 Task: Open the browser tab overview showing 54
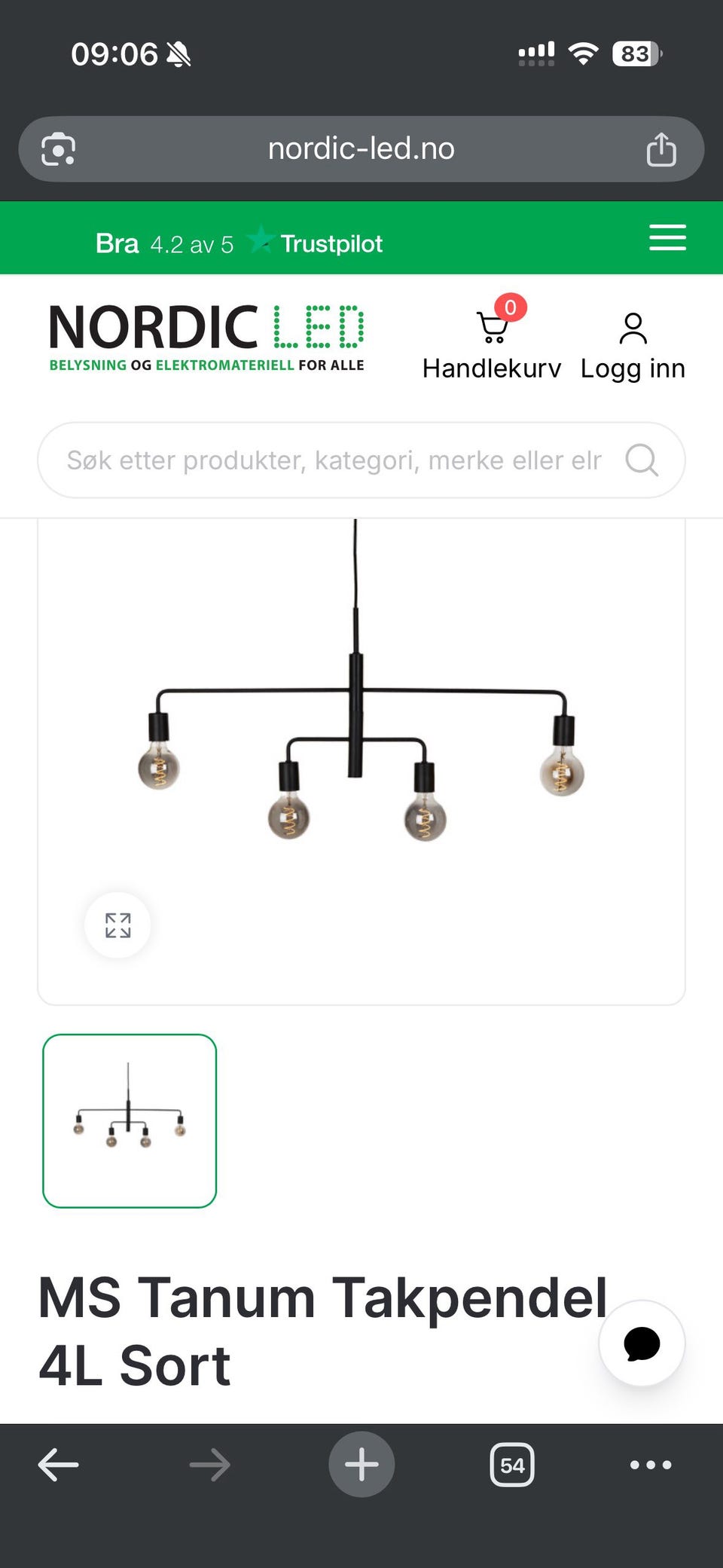pos(511,1464)
